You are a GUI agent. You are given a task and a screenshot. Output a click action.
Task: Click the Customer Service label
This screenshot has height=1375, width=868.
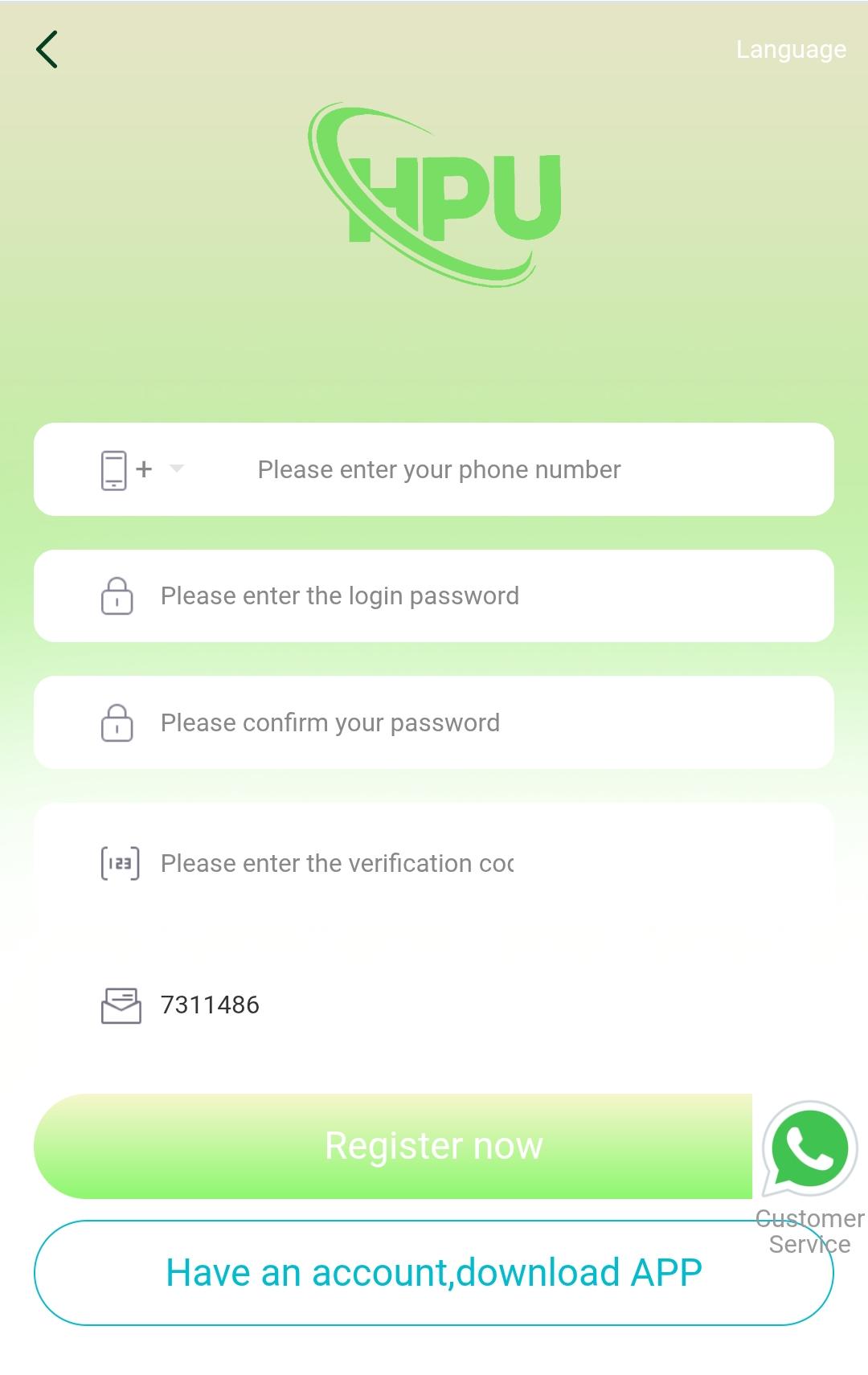(x=807, y=1231)
